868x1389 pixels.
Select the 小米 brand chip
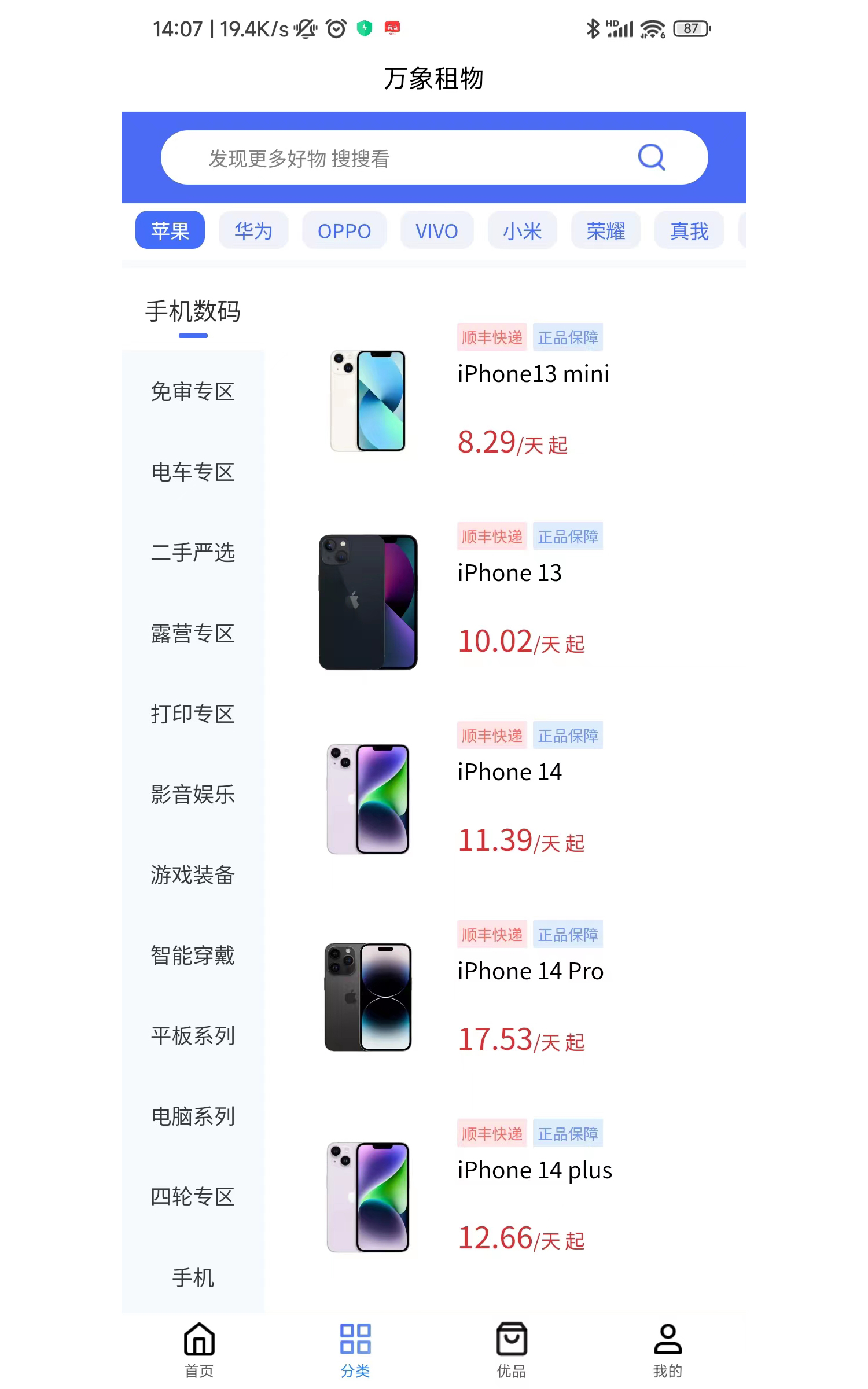pyautogui.click(x=522, y=231)
